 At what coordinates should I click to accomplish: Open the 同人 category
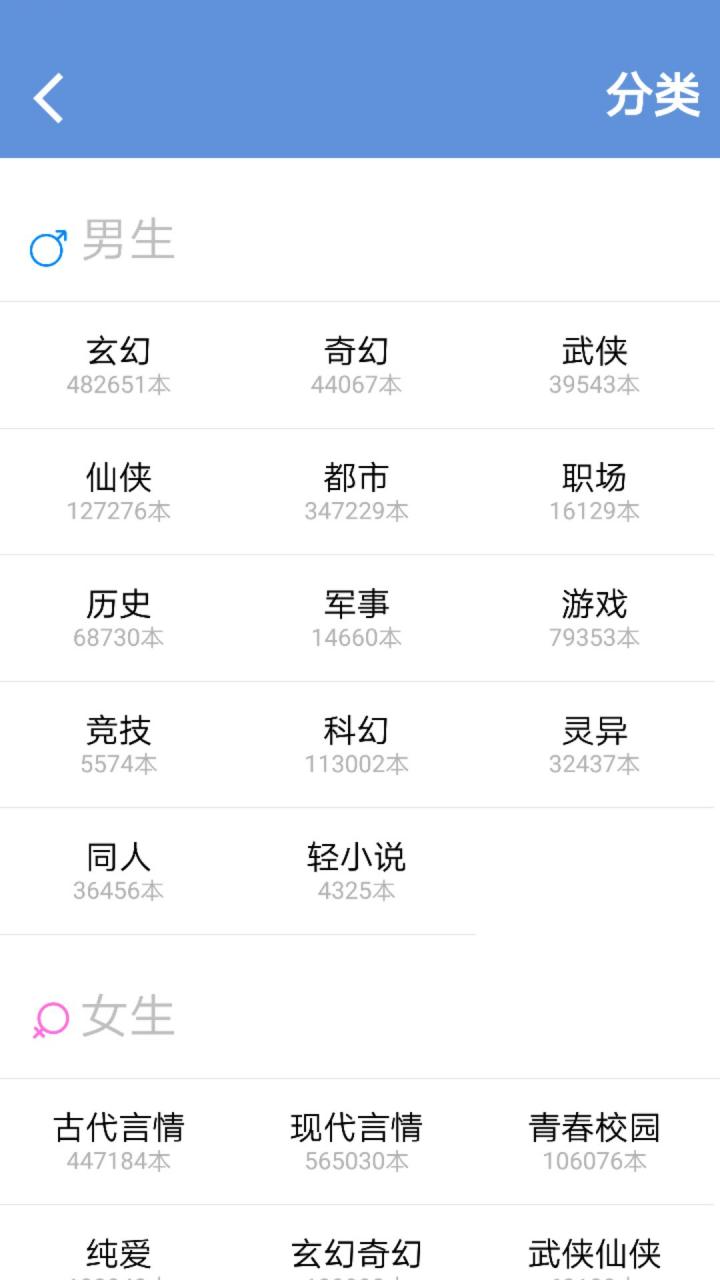[x=119, y=871]
